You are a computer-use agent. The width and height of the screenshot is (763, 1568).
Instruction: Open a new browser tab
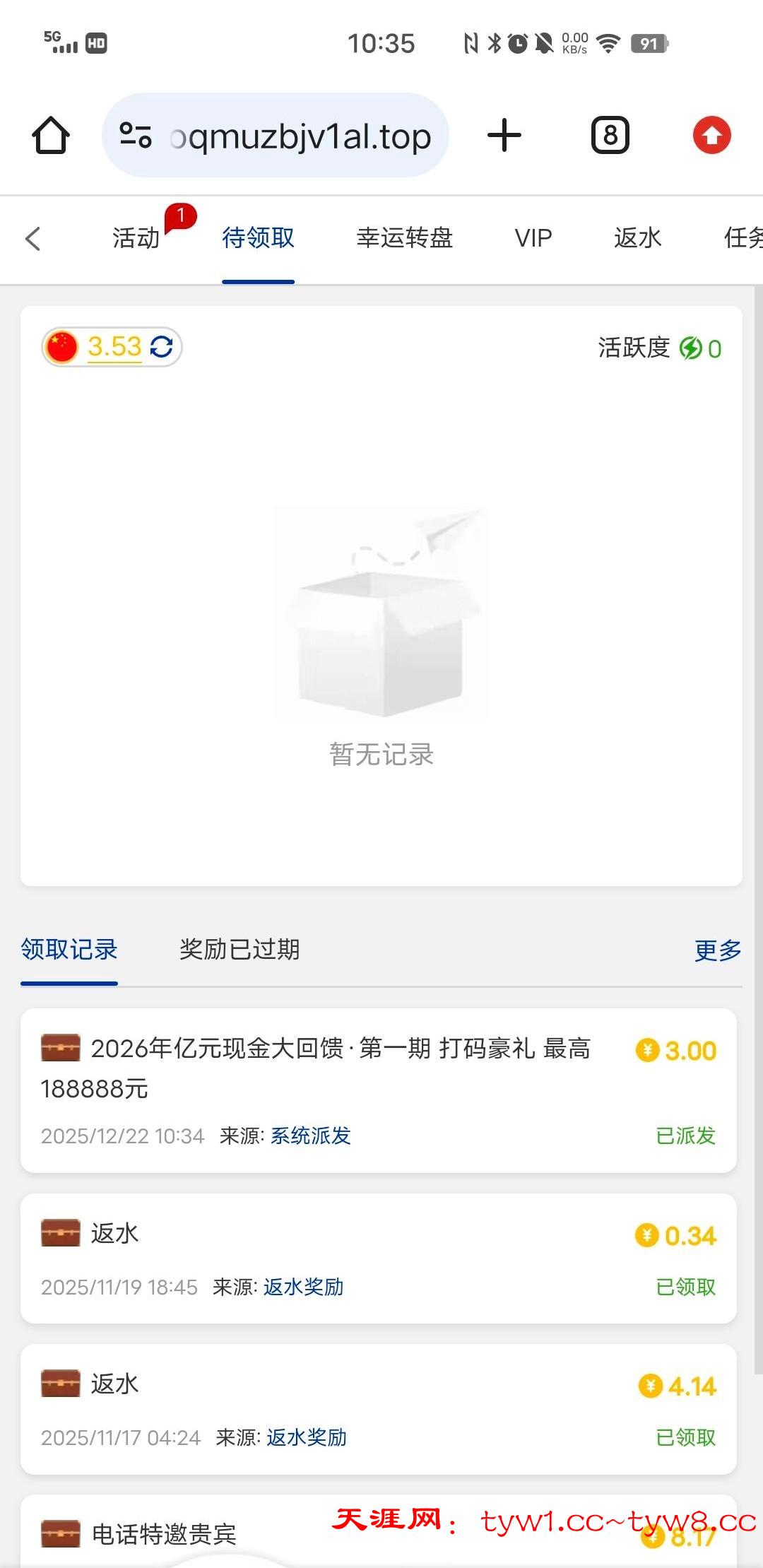pyautogui.click(x=504, y=135)
